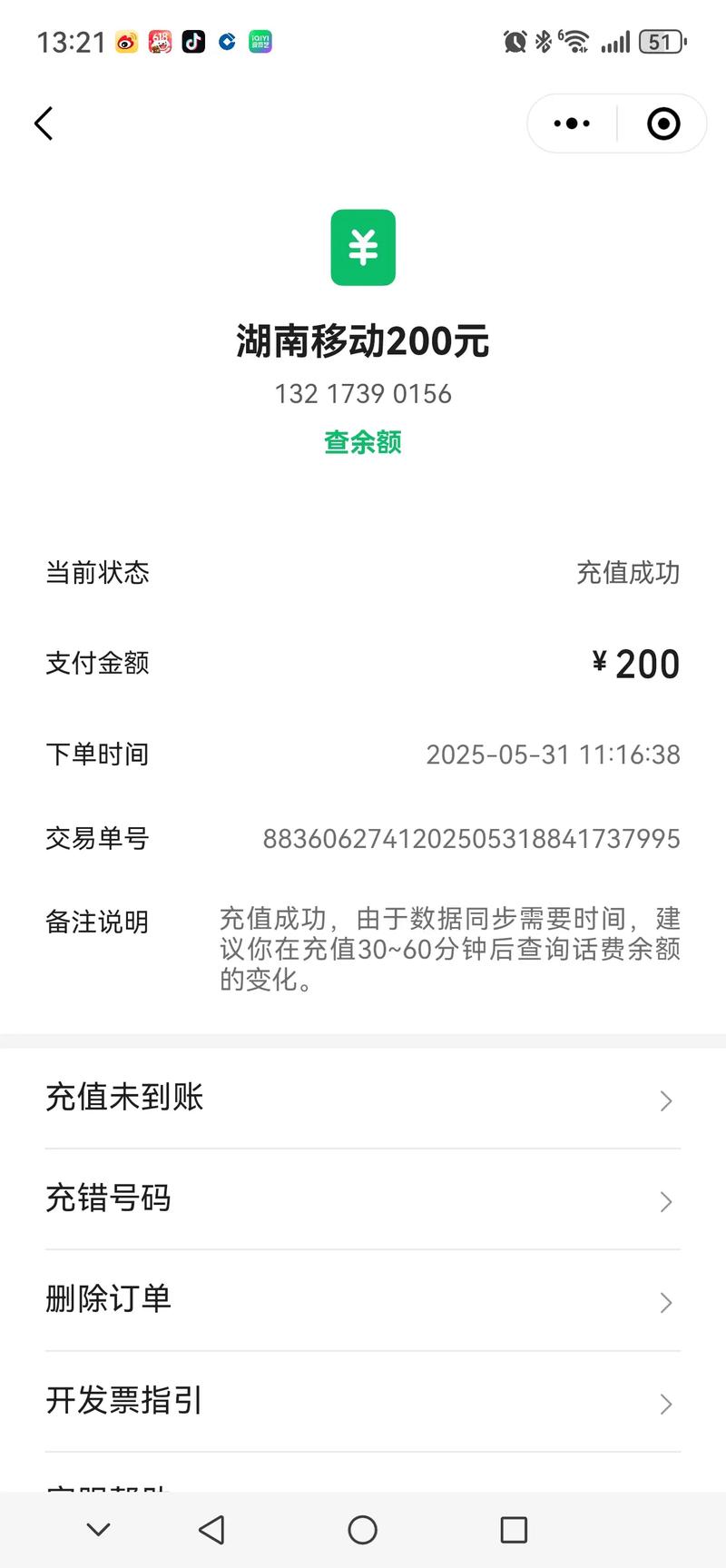
Task: Tap the mini-program close circle icon
Action: (662, 123)
